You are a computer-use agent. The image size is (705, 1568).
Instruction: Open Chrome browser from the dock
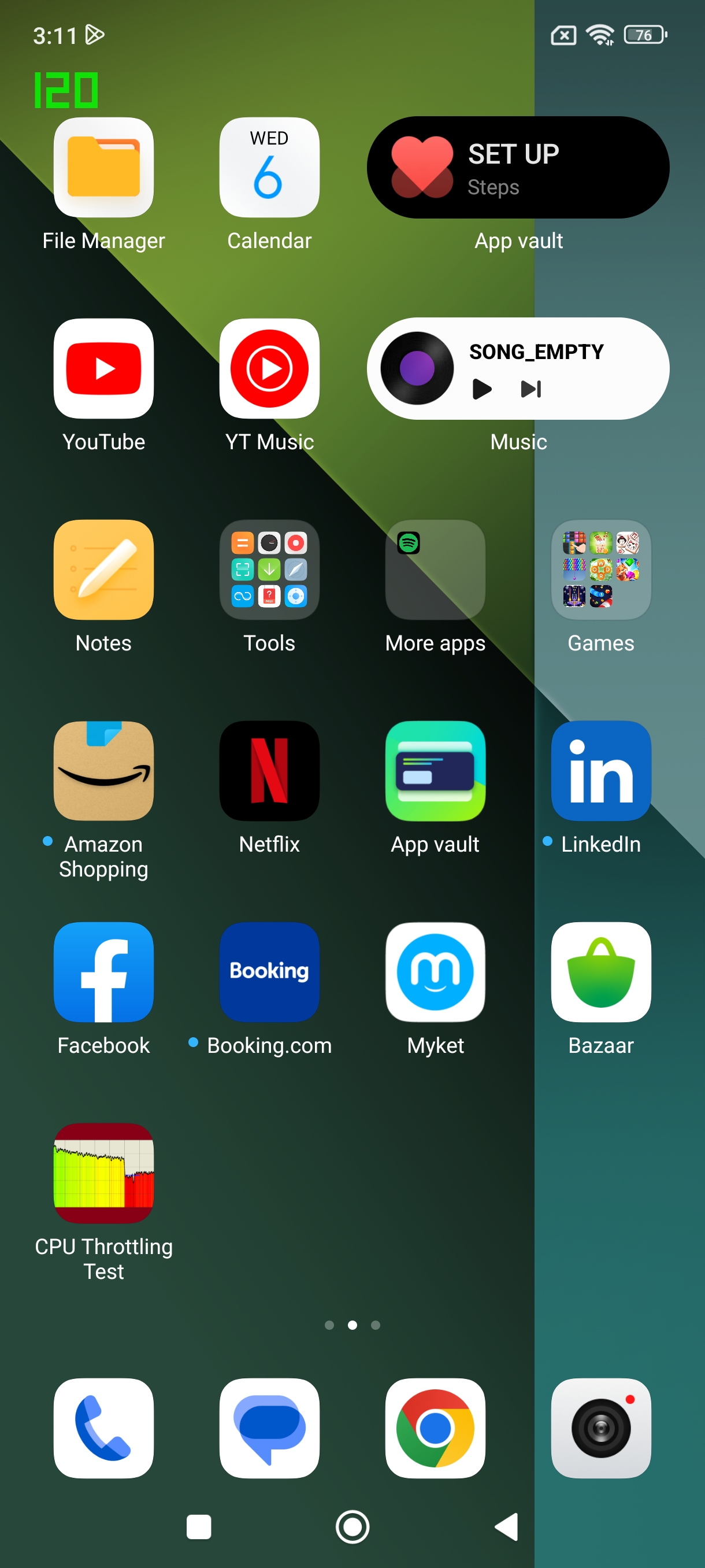click(435, 1428)
